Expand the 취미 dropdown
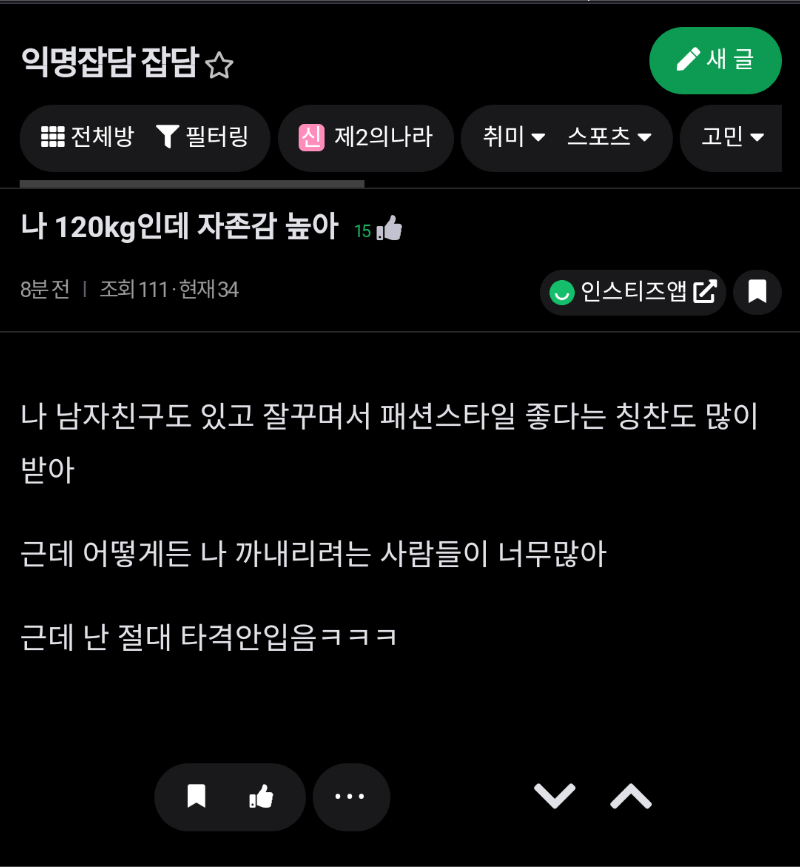This screenshot has width=800, height=867. [x=514, y=137]
